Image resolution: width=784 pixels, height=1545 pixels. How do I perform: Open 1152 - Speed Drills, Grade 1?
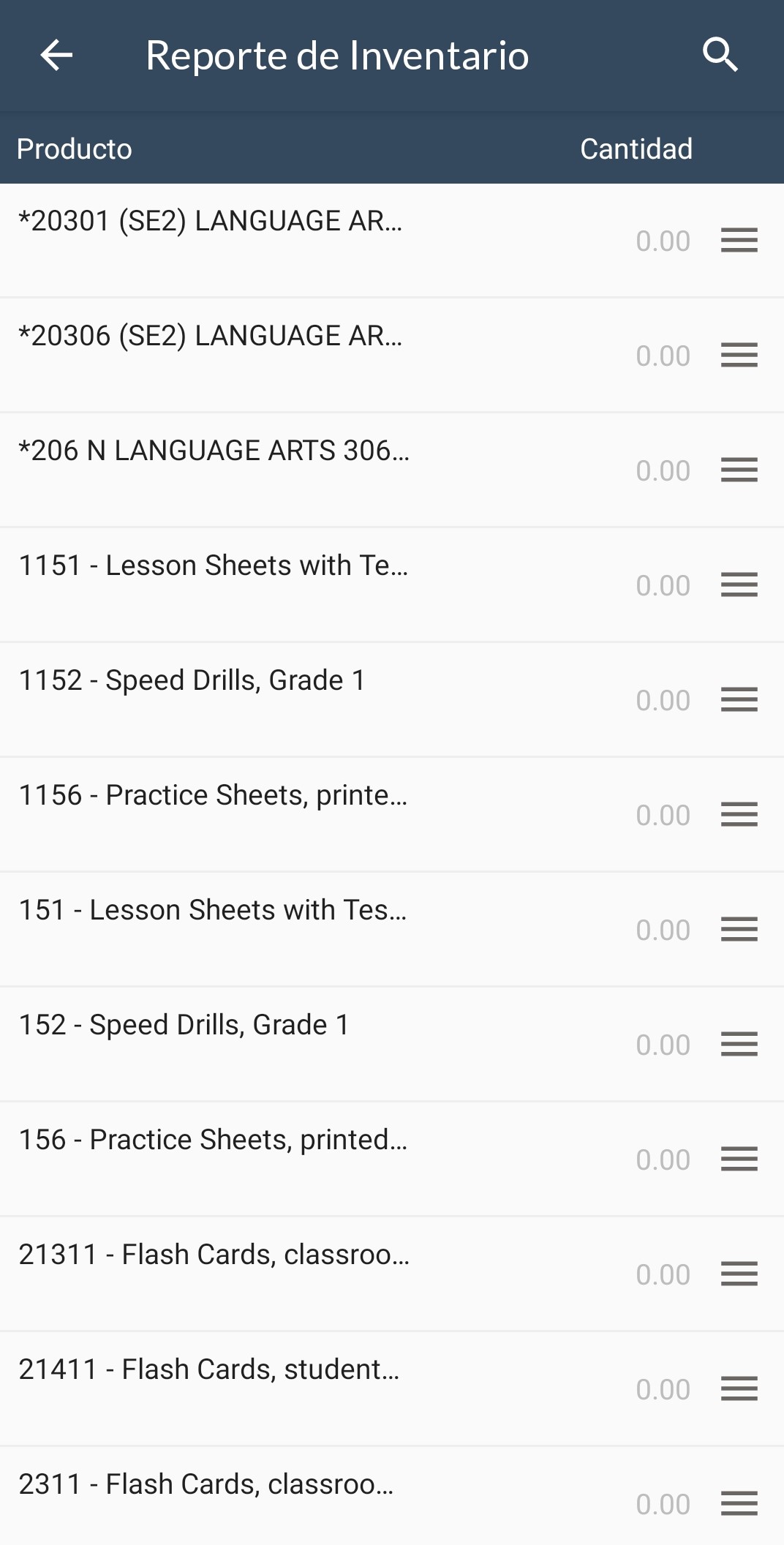(392, 700)
